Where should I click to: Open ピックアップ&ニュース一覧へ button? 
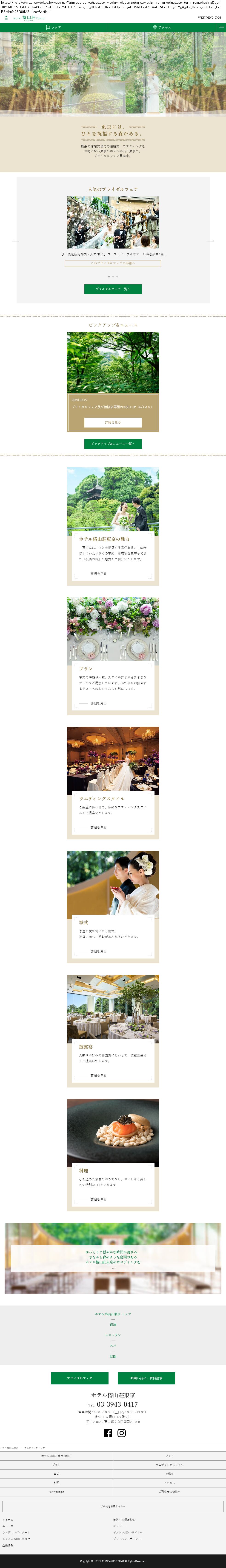113,444
